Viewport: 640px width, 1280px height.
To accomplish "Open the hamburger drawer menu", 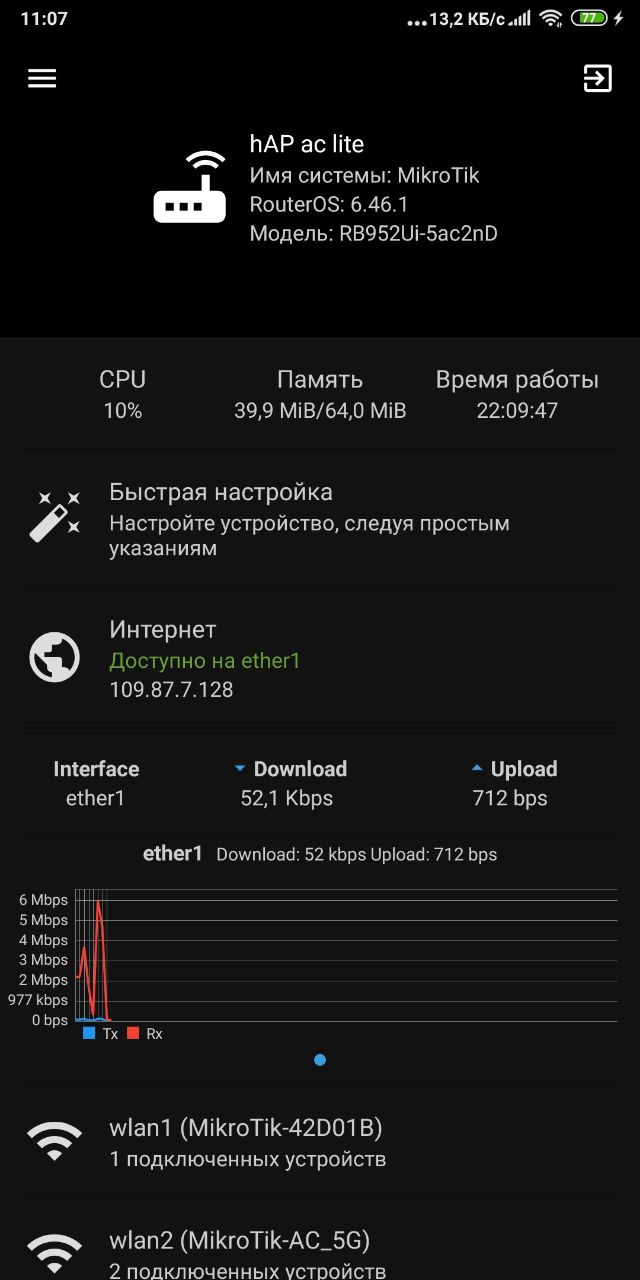I will (x=42, y=79).
